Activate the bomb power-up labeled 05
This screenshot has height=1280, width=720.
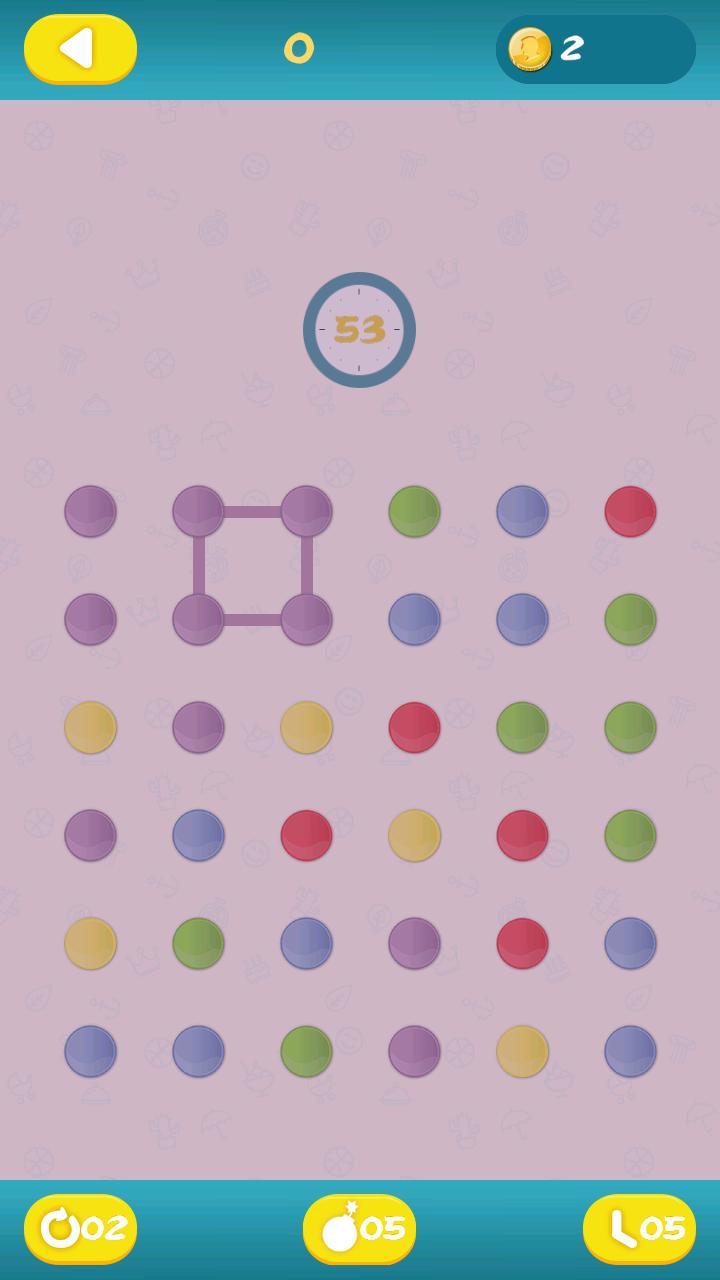359,1229
